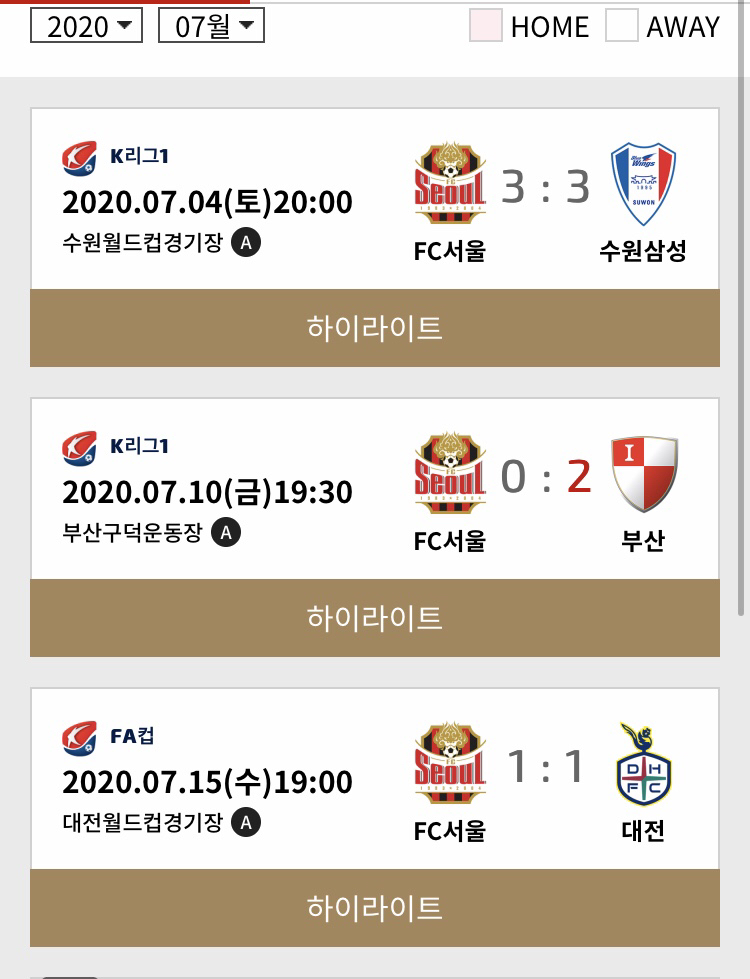Open the 07월 month dropdown

coord(210,26)
